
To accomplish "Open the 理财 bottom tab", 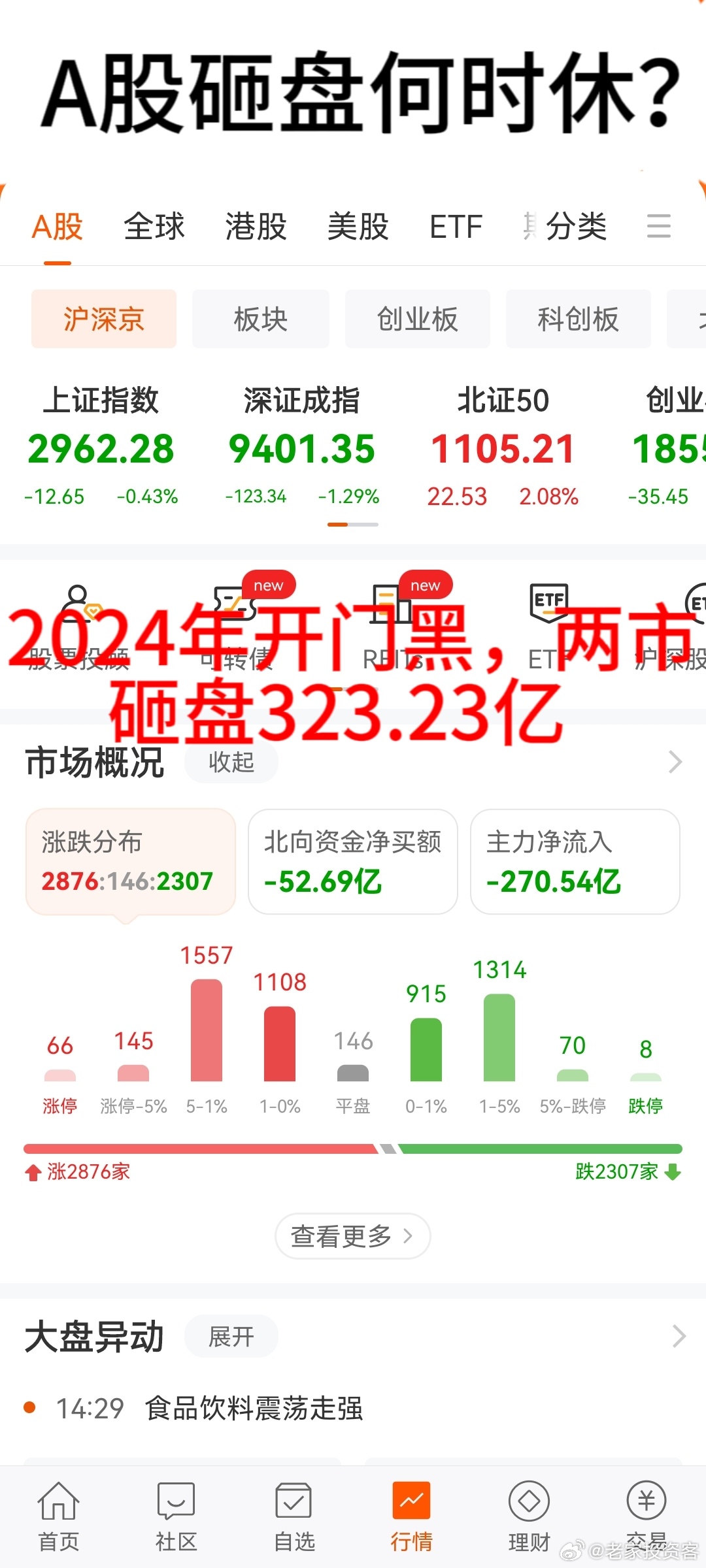I will tap(529, 1517).
